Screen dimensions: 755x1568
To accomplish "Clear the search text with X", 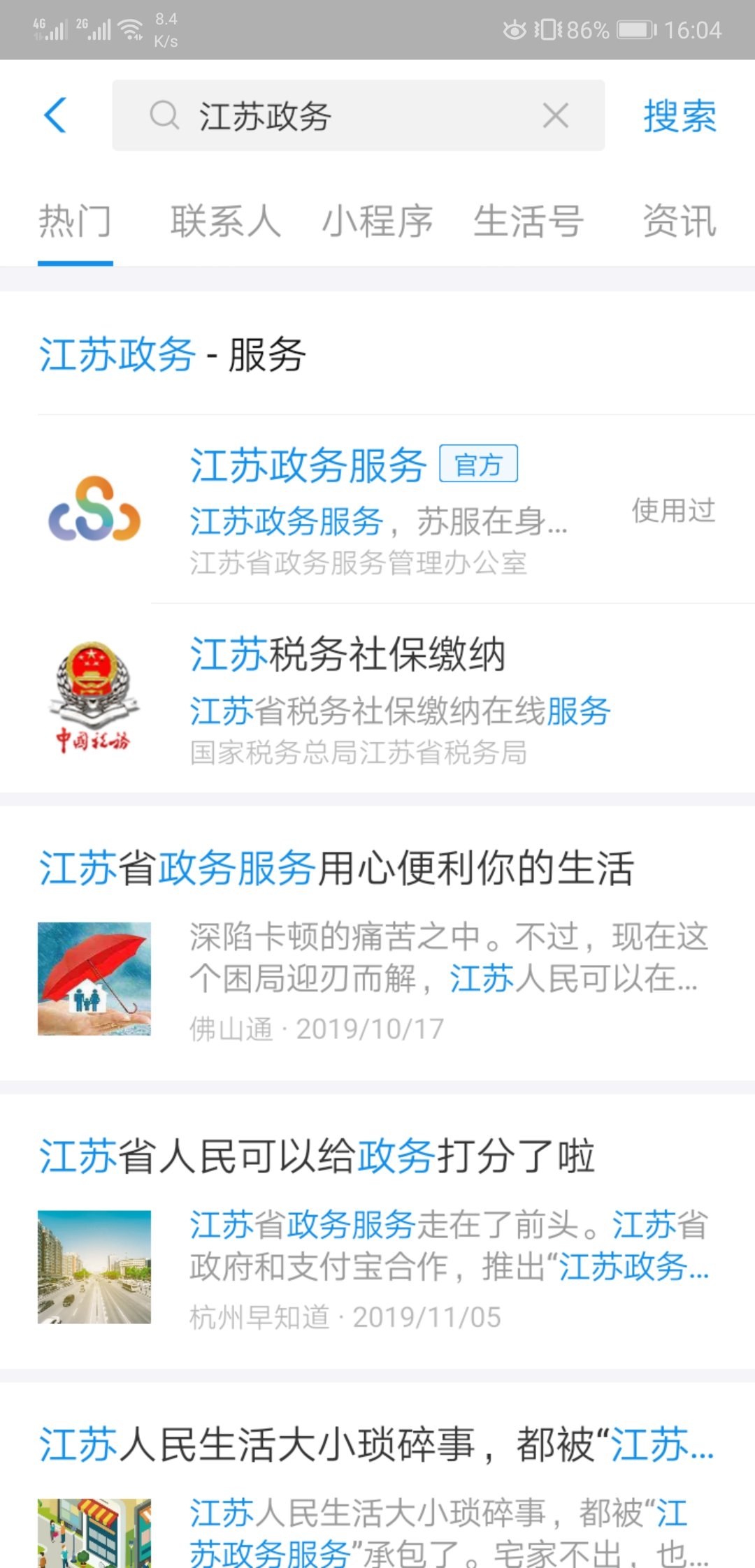I will [x=556, y=115].
